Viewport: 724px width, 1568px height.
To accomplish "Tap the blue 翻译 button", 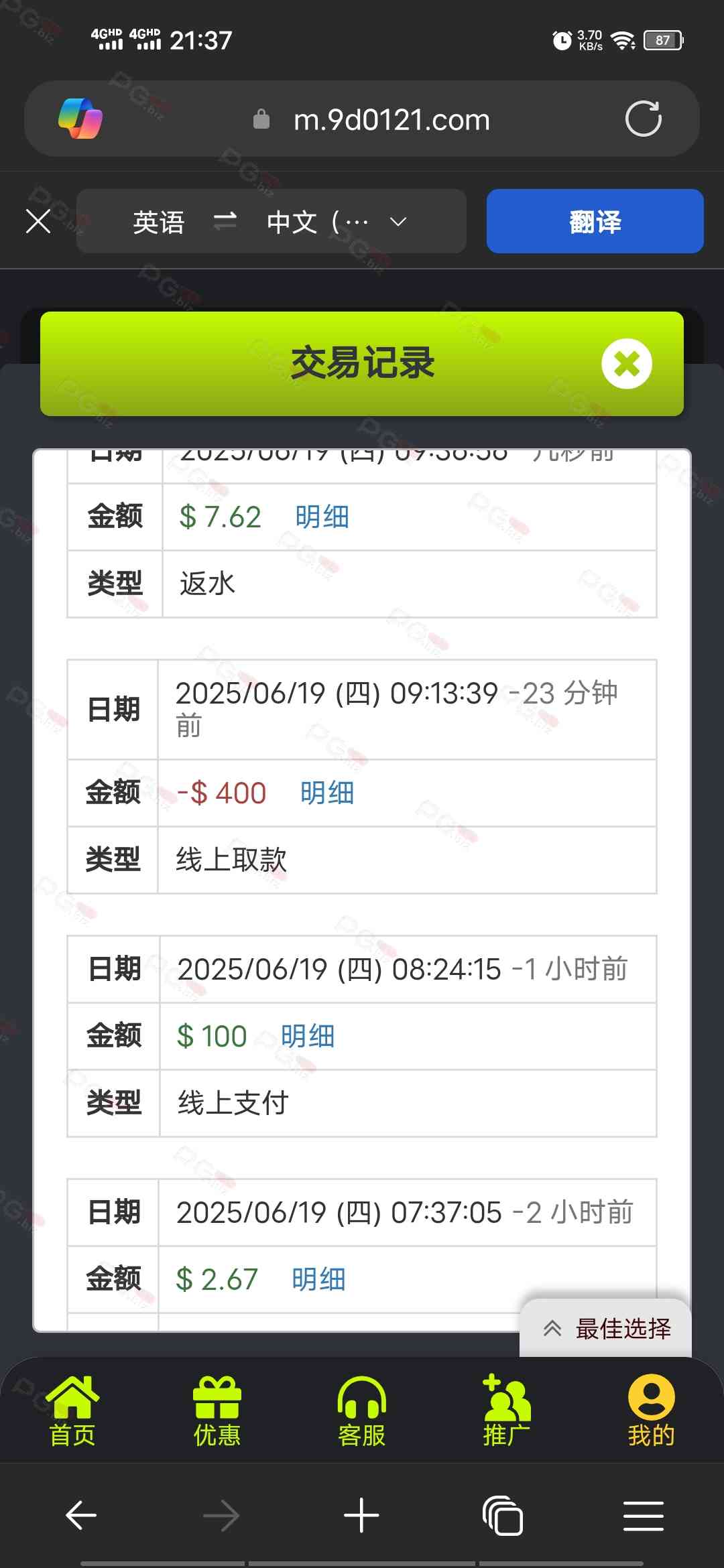I will pyautogui.click(x=595, y=221).
